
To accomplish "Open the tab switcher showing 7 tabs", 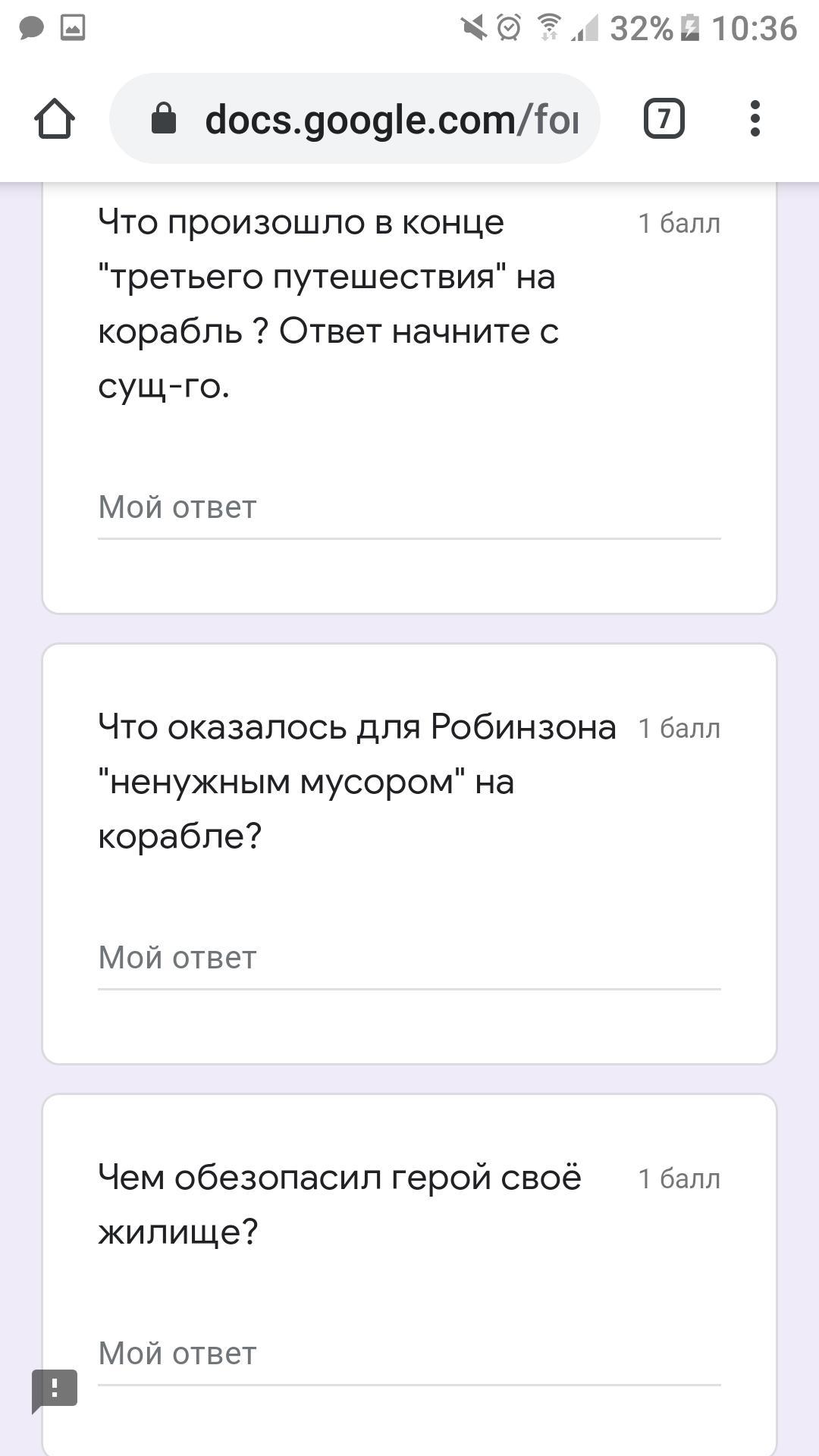I will coord(664,119).
